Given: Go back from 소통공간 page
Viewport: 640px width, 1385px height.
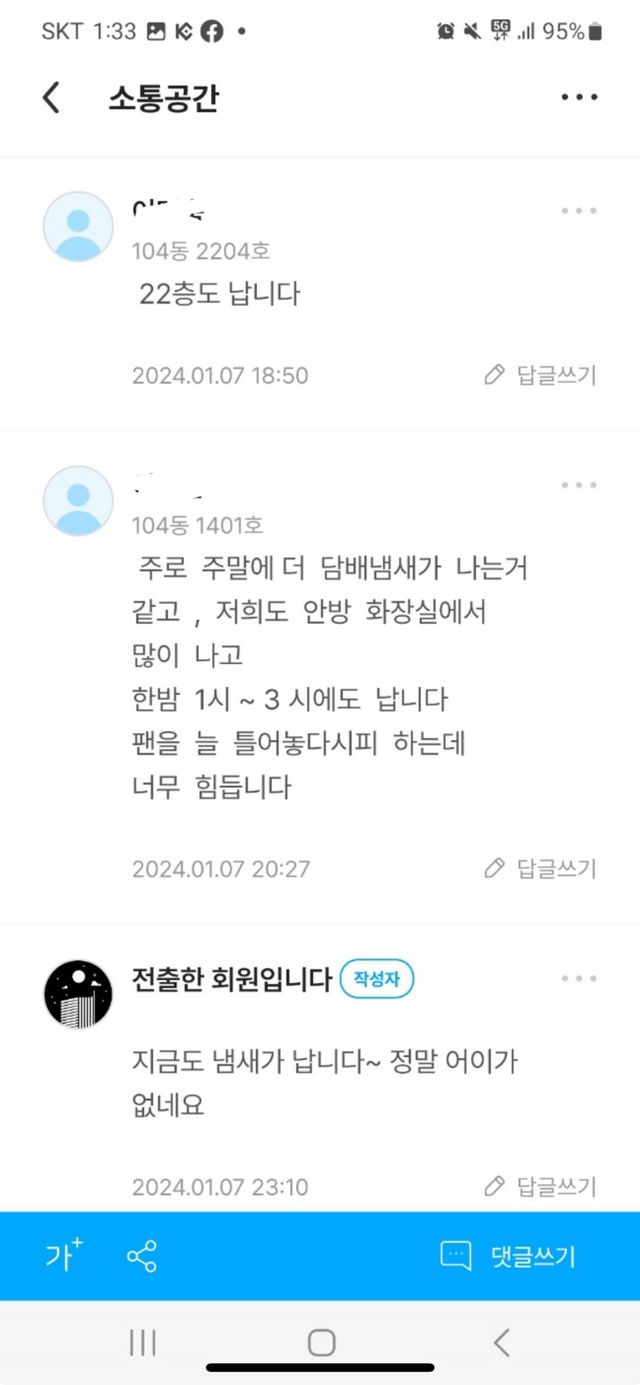Looking at the screenshot, I should pyautogui.click(x=52, y=97).
